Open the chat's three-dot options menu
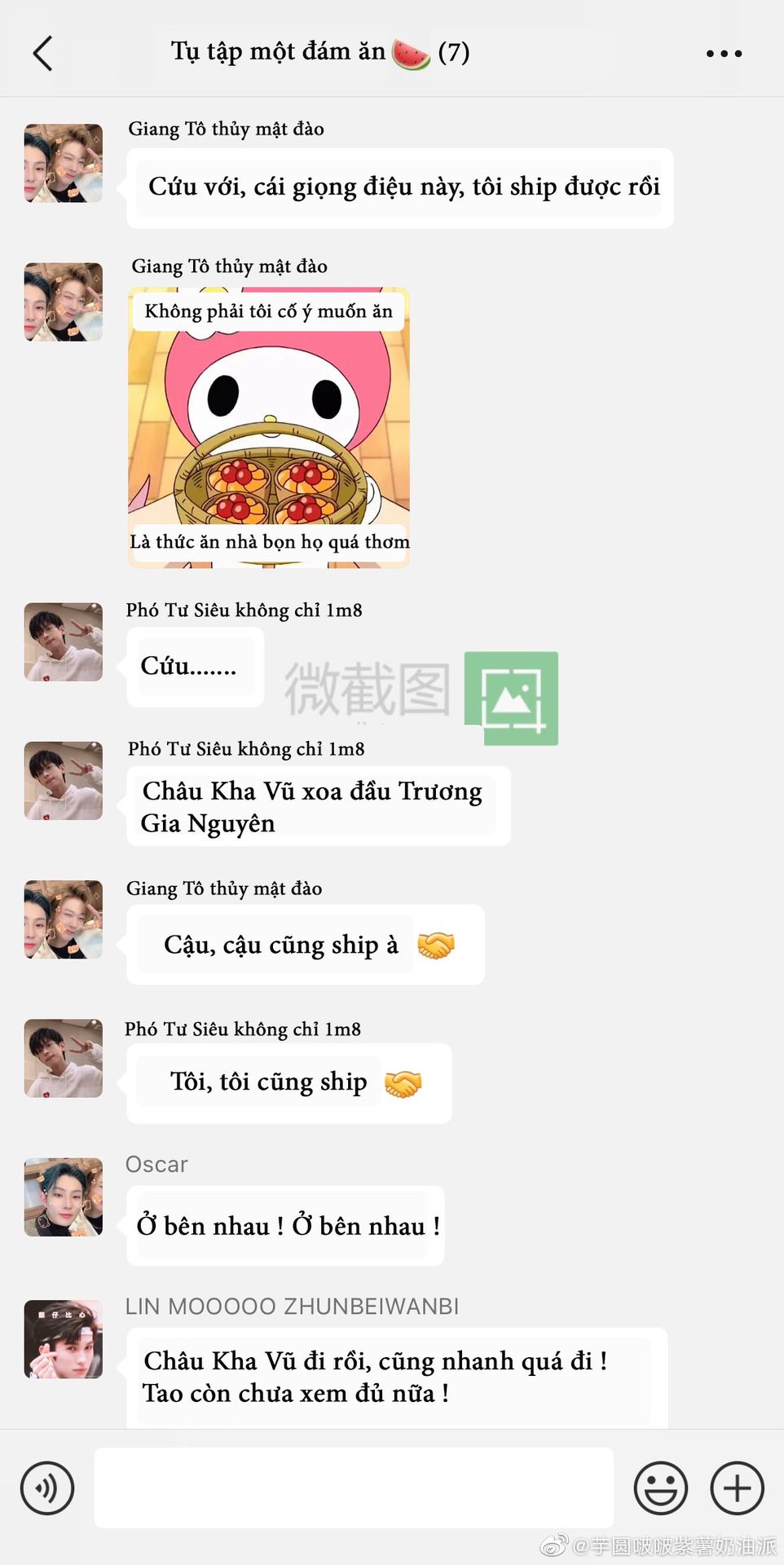 (x=724, y=54)
